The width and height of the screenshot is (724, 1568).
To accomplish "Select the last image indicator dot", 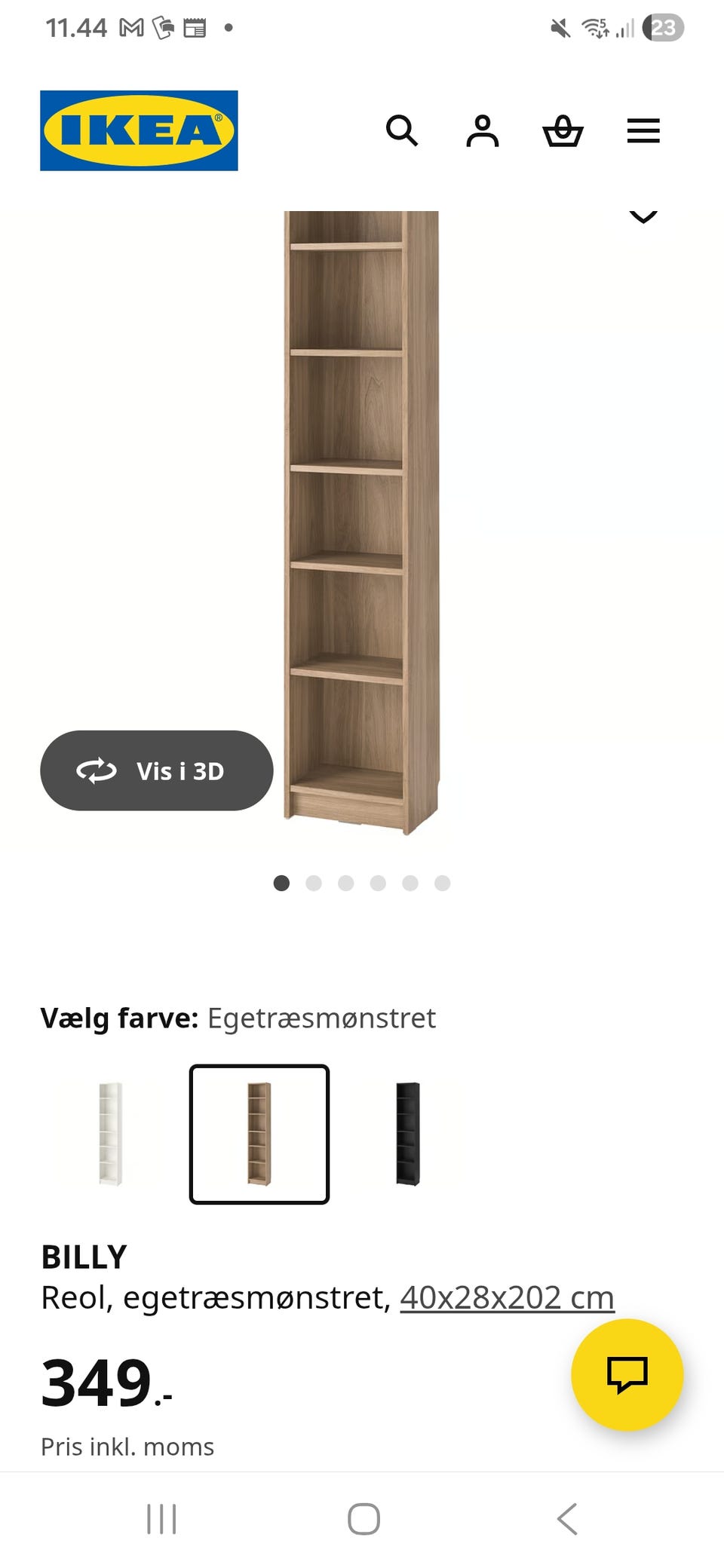I will click(442, 884).
